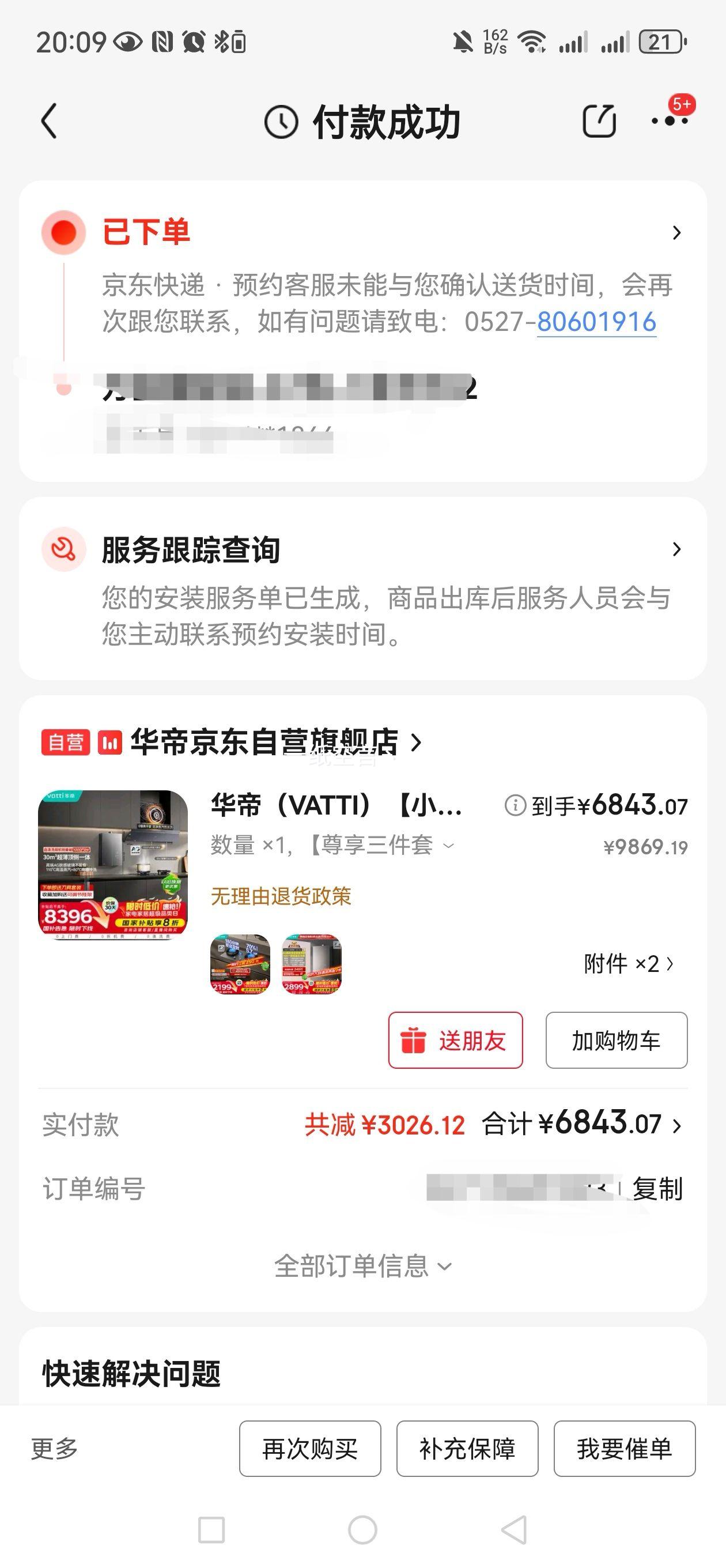
Task: Tap 补充保障 to add protection
Action: point(467,1449)
